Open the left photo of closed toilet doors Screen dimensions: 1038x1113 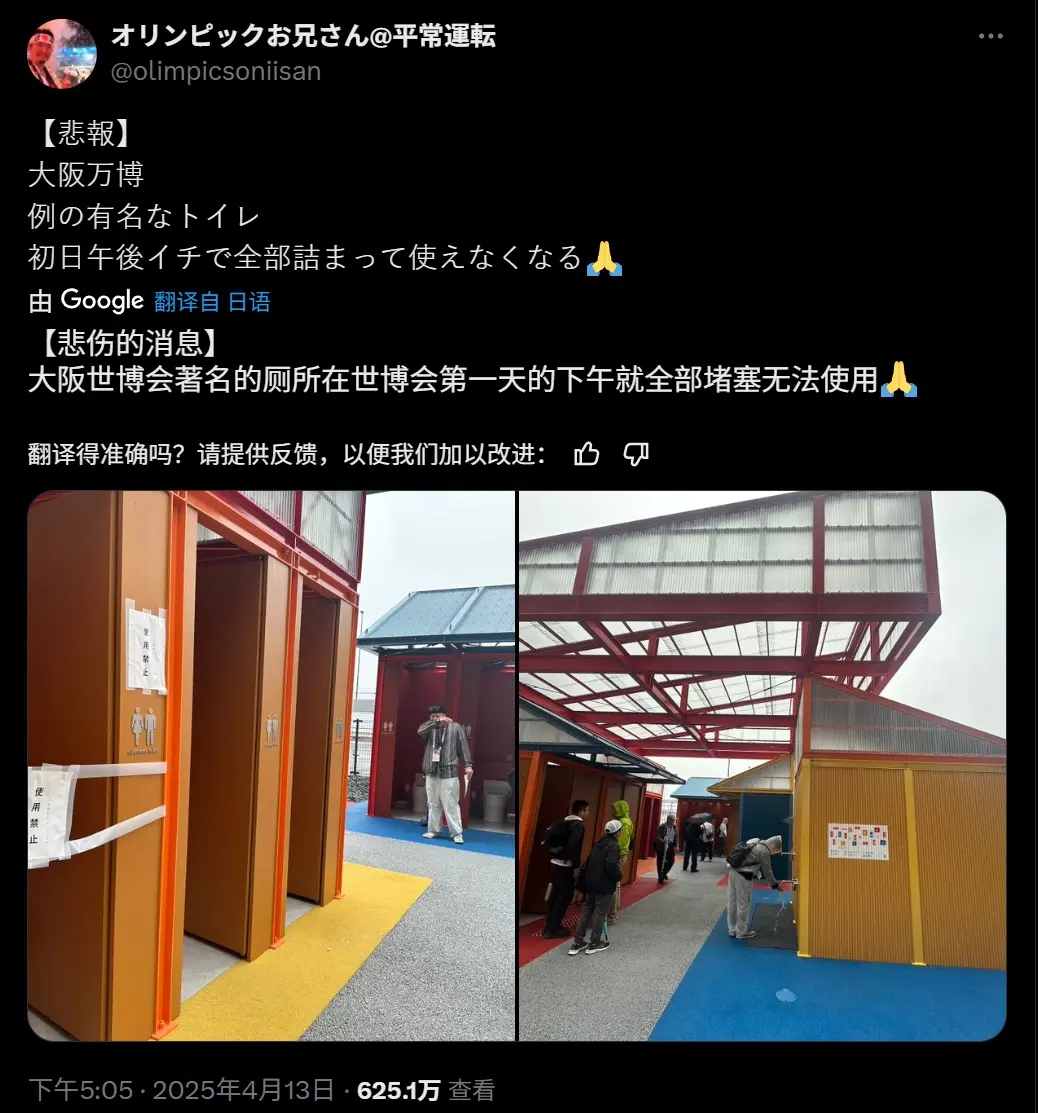click(x=271, y=766)
